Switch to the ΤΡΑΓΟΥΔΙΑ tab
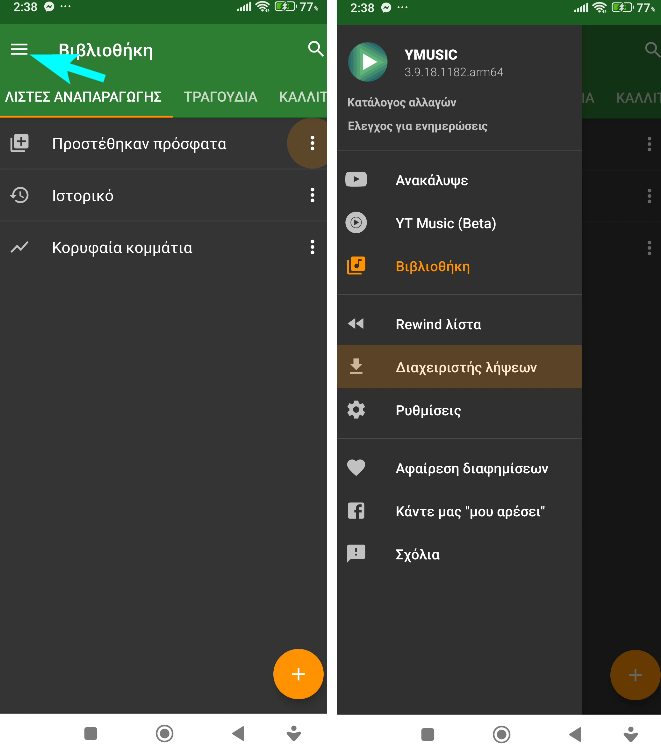 click(x=220, y=97)
